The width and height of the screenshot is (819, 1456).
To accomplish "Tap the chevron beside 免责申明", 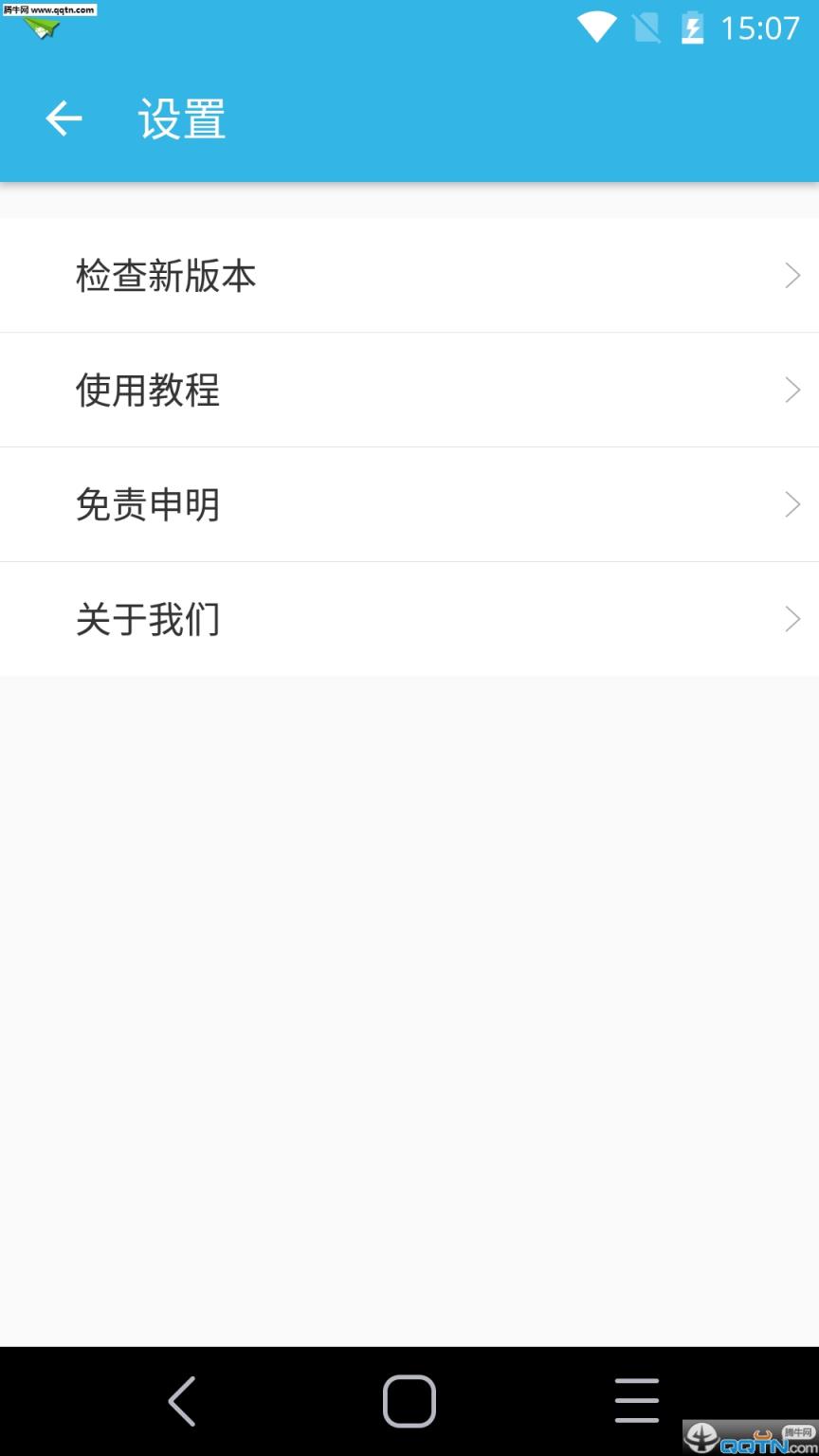I will tap(792, 503).
